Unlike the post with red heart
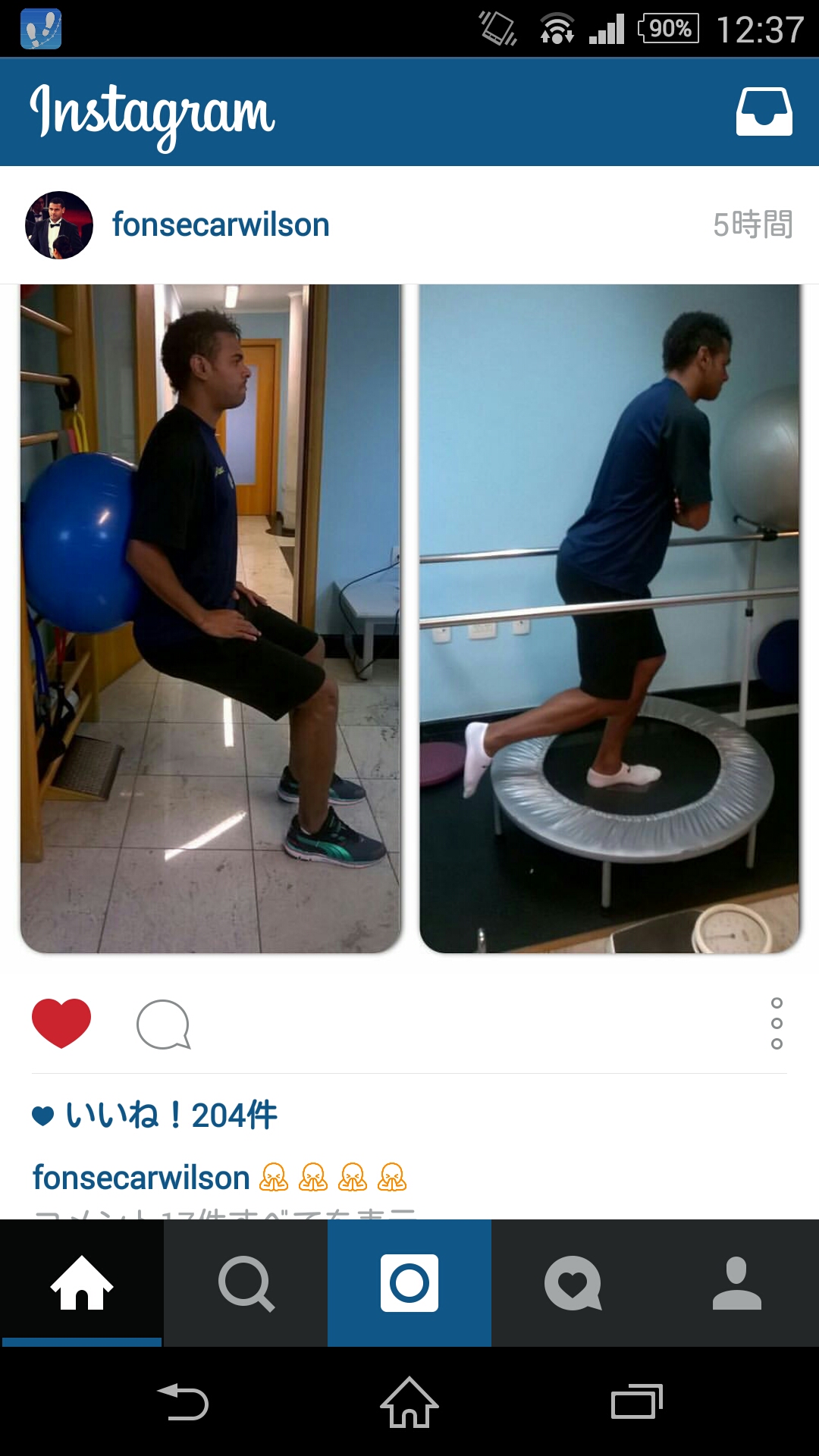819x1456 pixels. point(61,1024)
